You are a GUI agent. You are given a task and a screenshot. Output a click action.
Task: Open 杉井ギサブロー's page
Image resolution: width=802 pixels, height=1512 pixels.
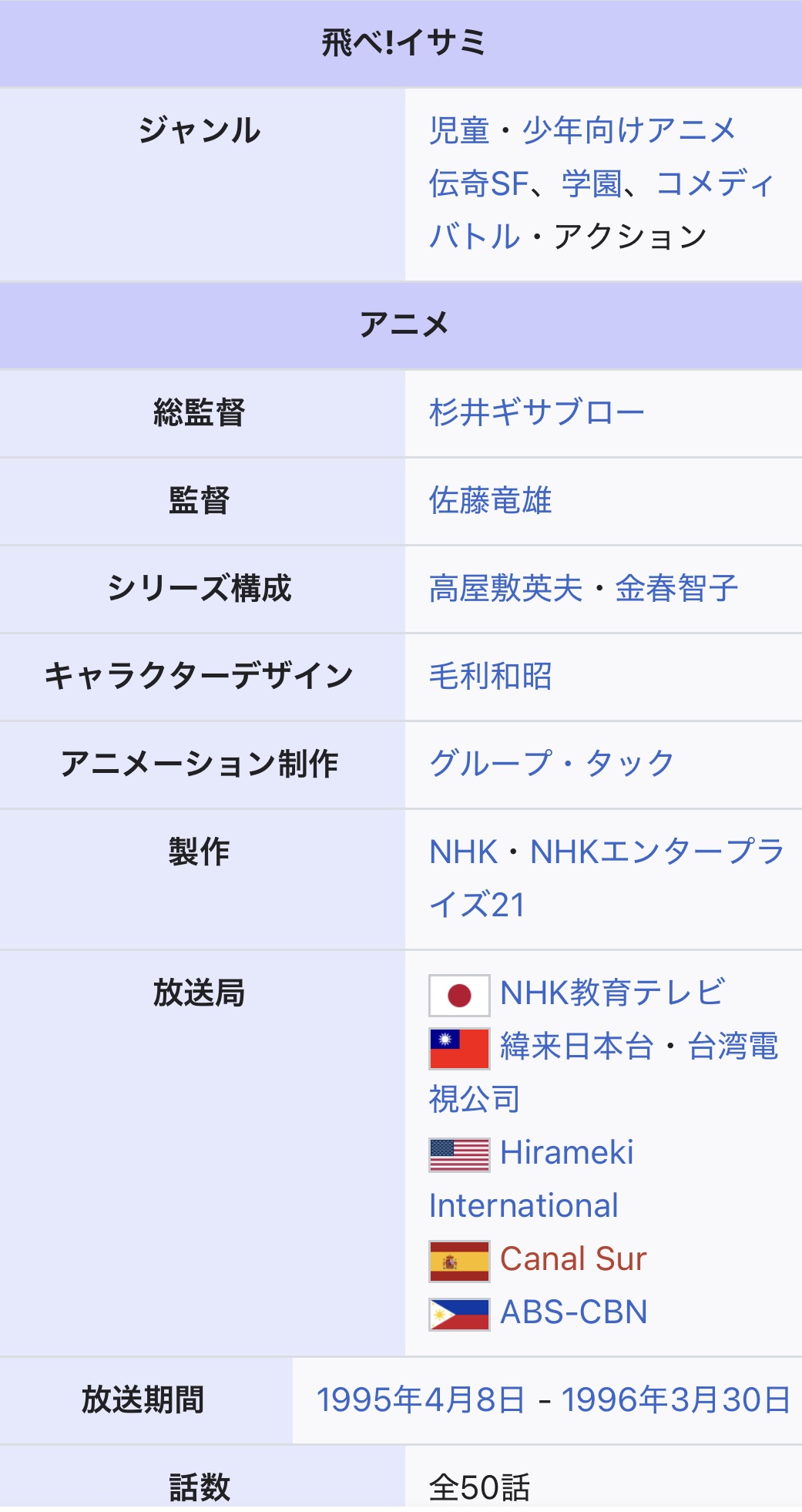[x=537, y=412]
